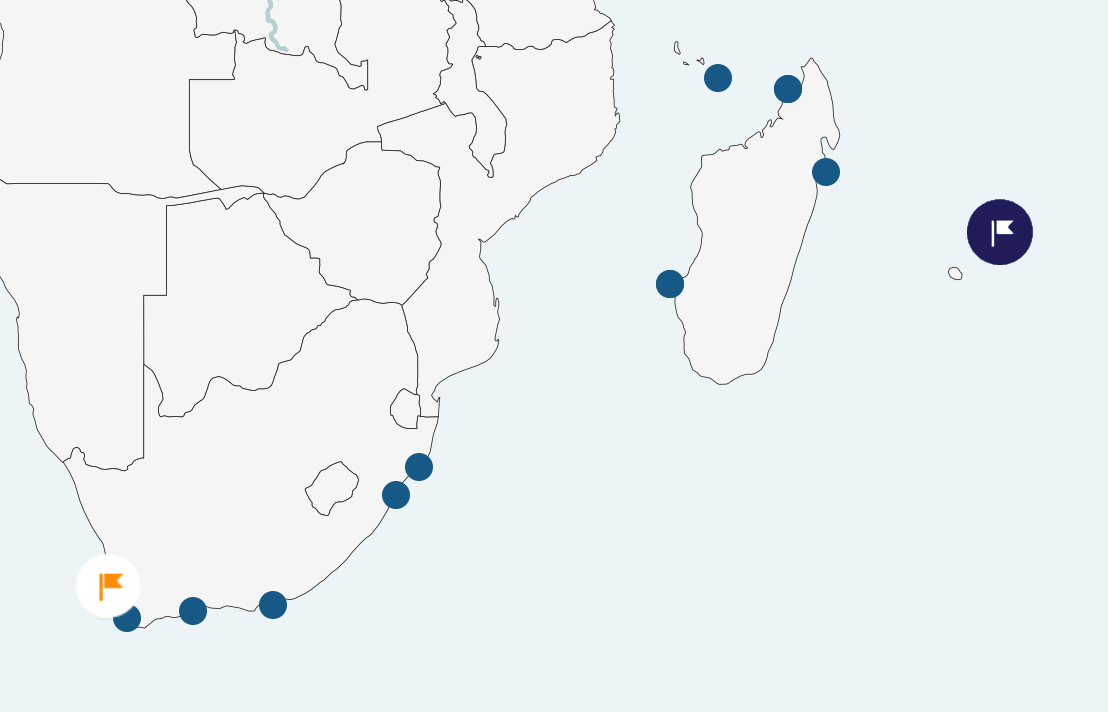Tap the dark navy end flag marker
Image resolution: width=1108 pixels, height=712 pixels.
click(x=999, y=232)
